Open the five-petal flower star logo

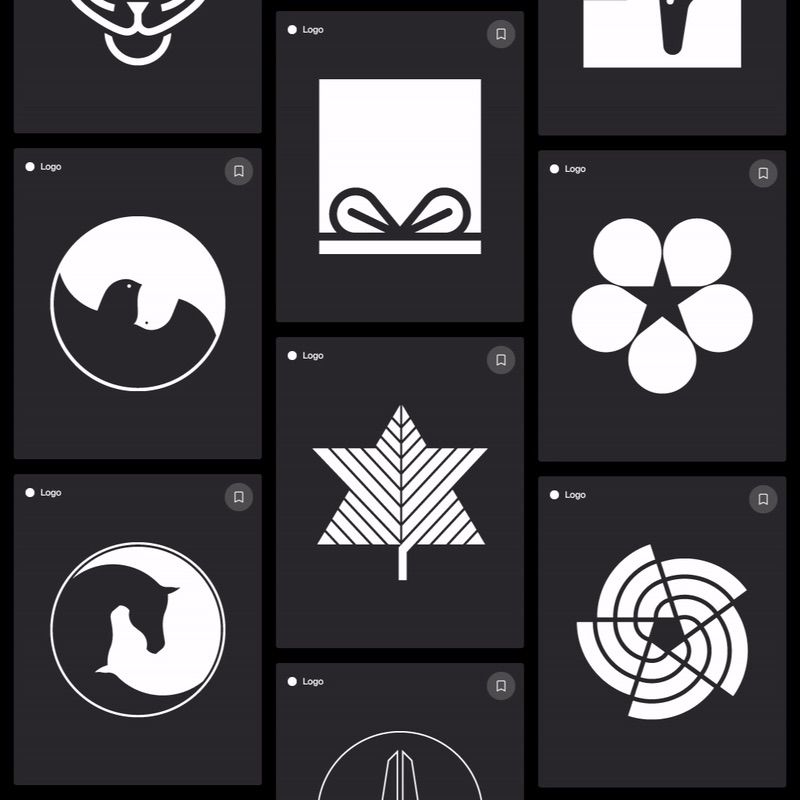tap(662, 305)
